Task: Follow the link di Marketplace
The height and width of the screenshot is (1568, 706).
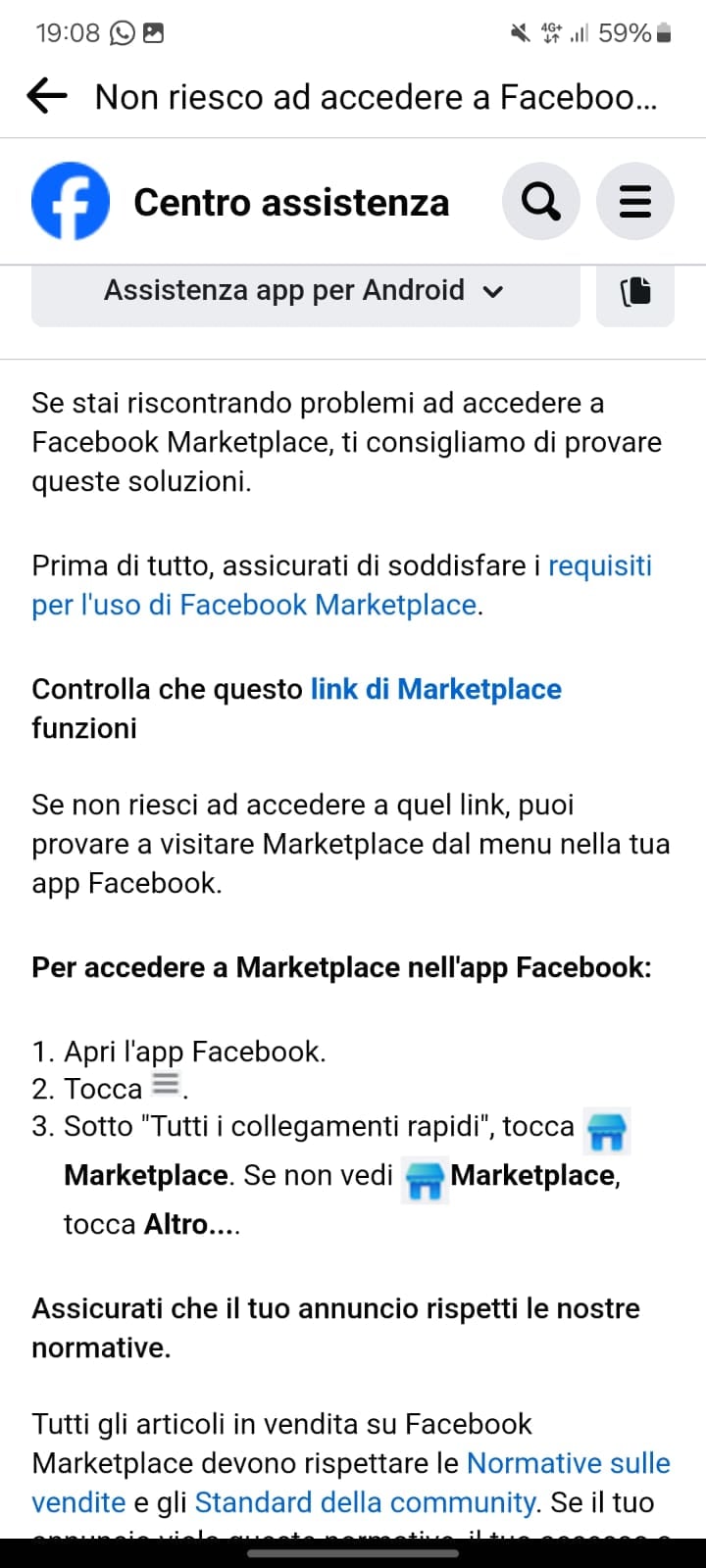Action: [x=436, y=689]
